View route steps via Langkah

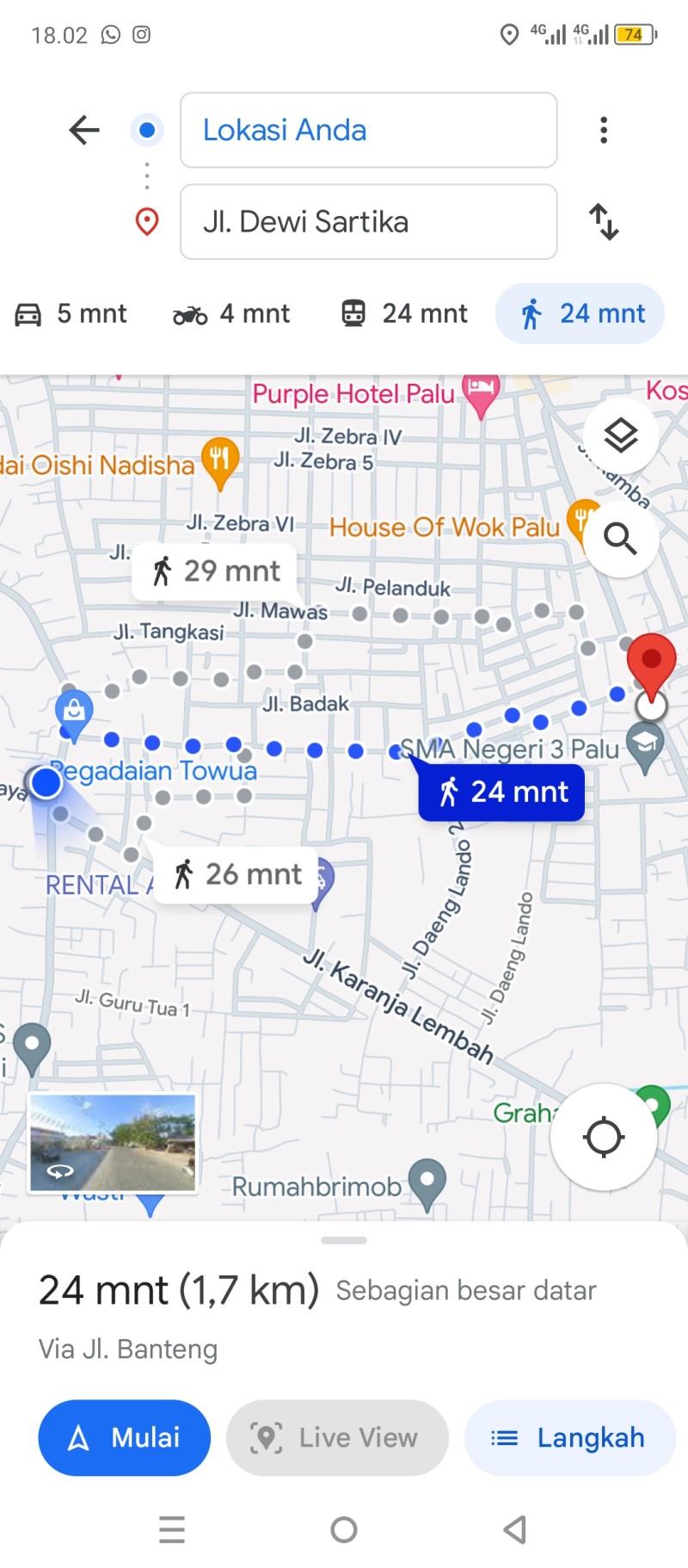click(x=570, y=1437)
